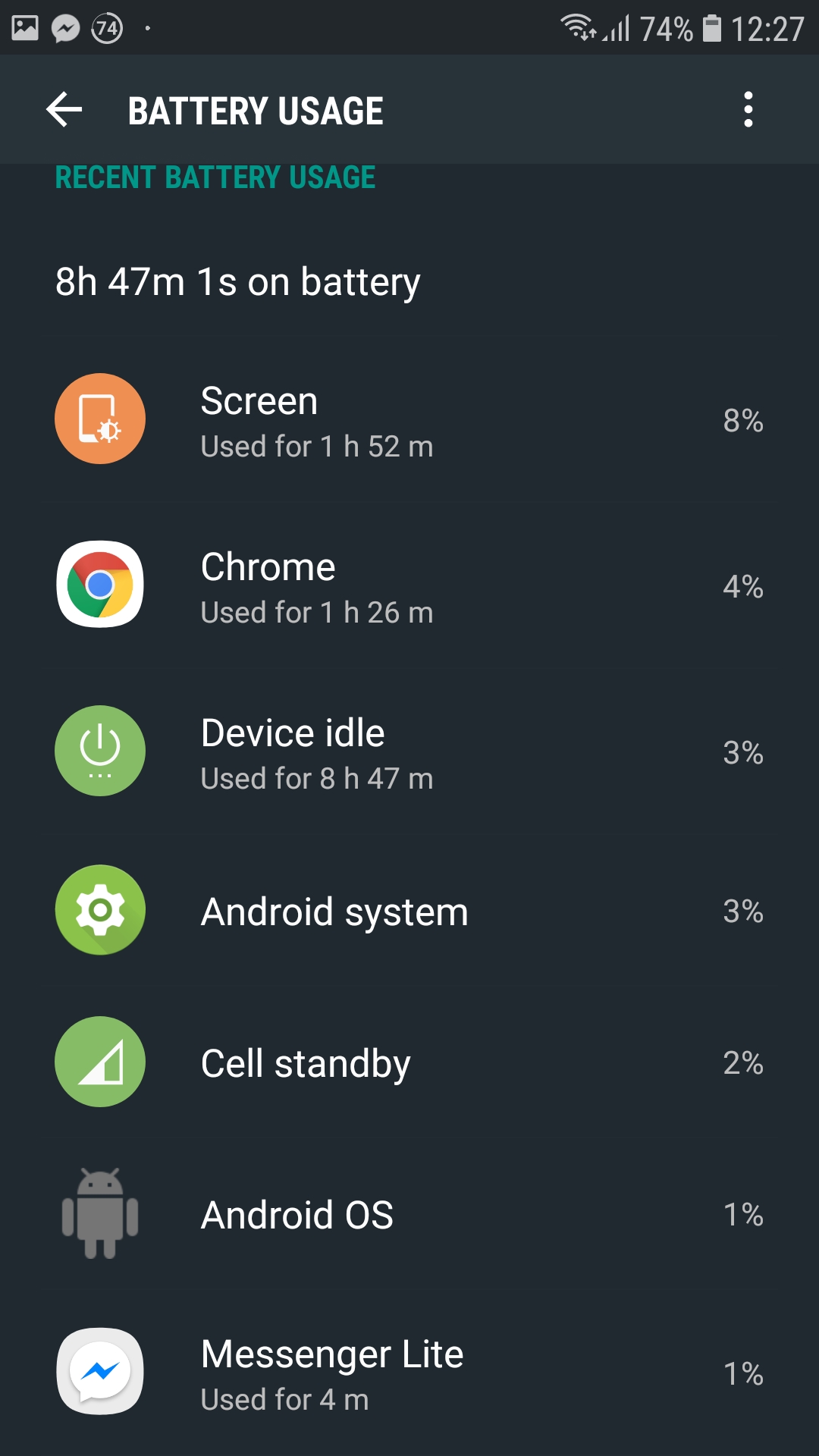Show Android OS battery details
This screenshot has height=1456, width=819.
click(409, 1214)
